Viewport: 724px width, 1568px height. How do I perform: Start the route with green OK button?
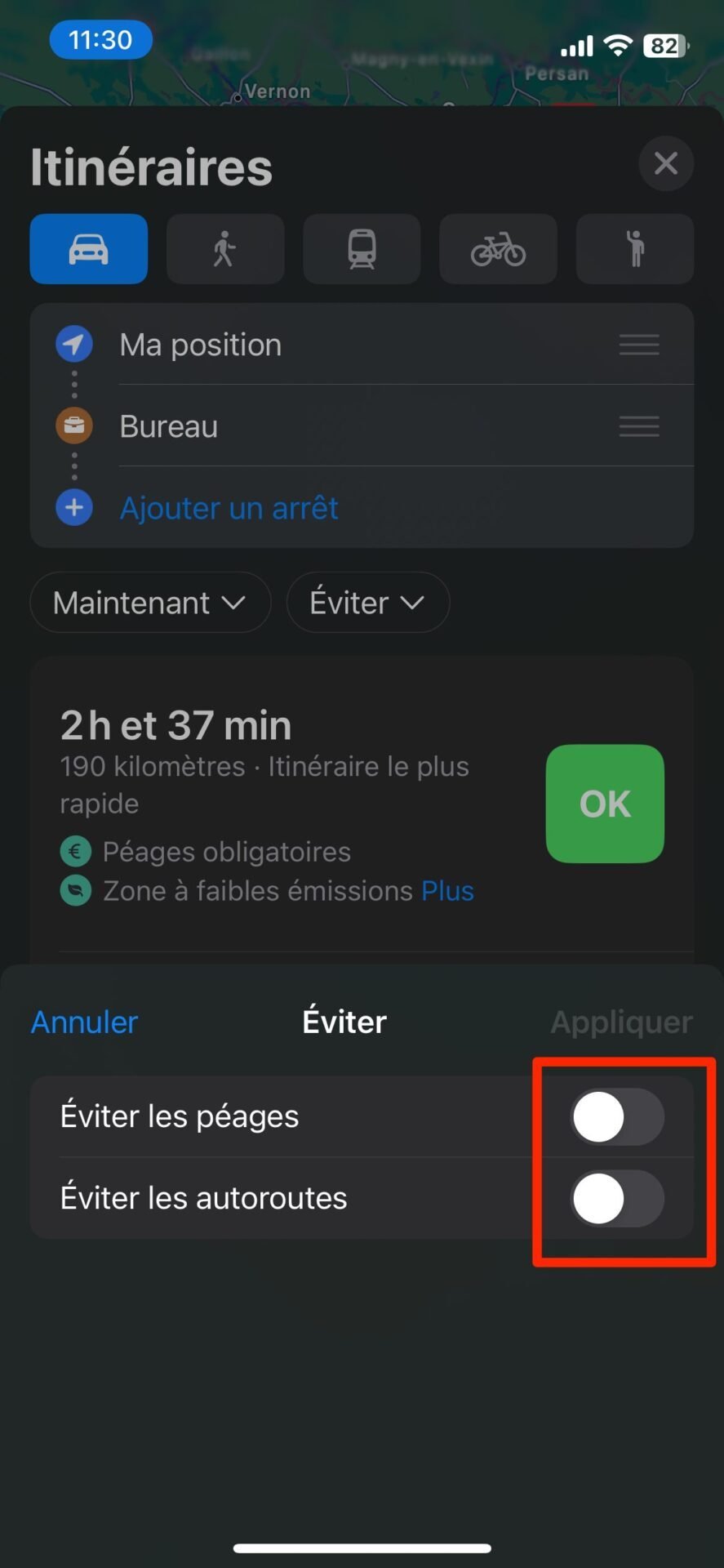click(605, 804)
